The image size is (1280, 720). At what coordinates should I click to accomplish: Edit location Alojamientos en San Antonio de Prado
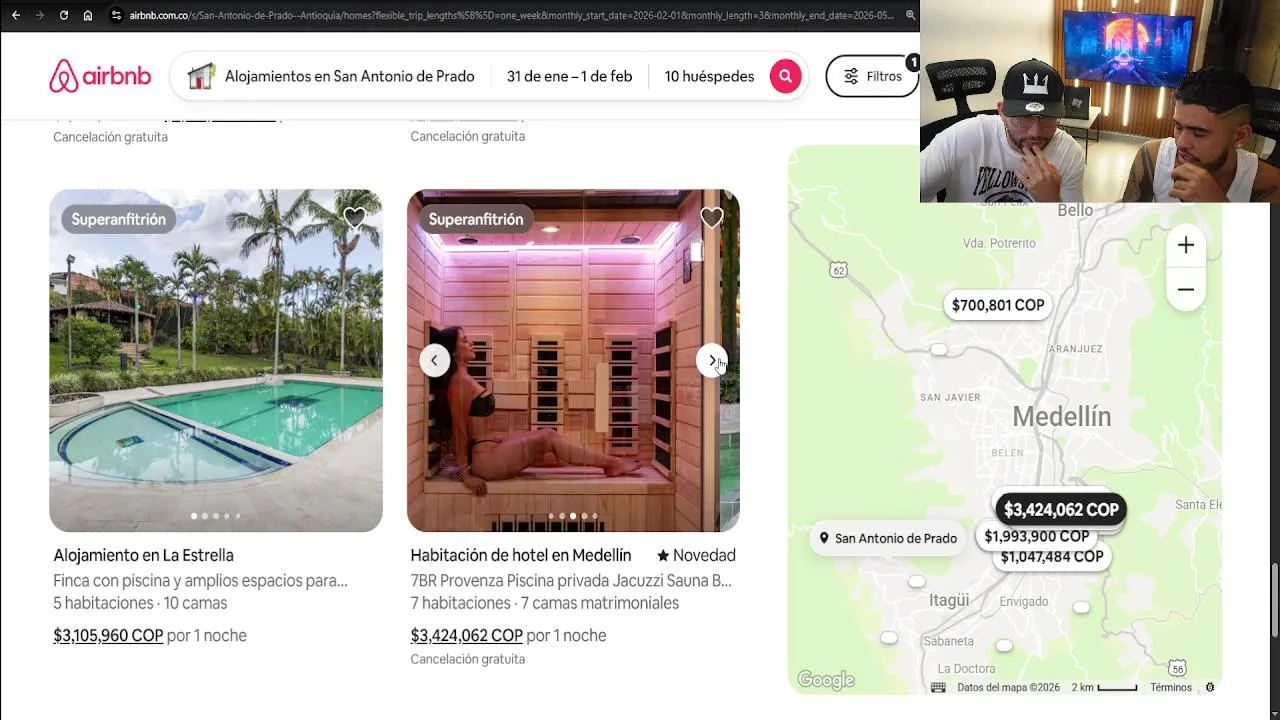point(349,76)
